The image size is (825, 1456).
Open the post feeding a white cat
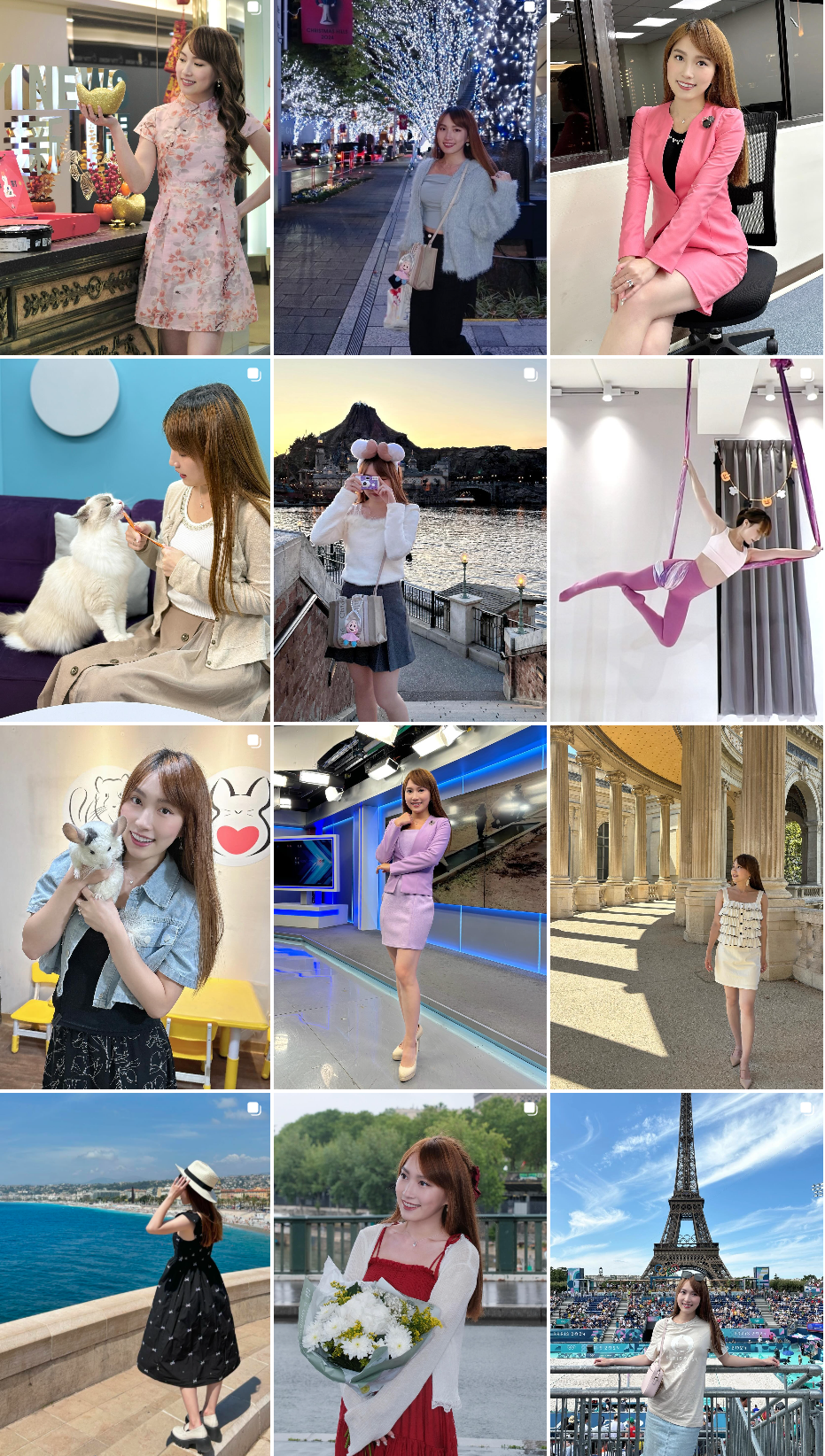coord(135,539)
